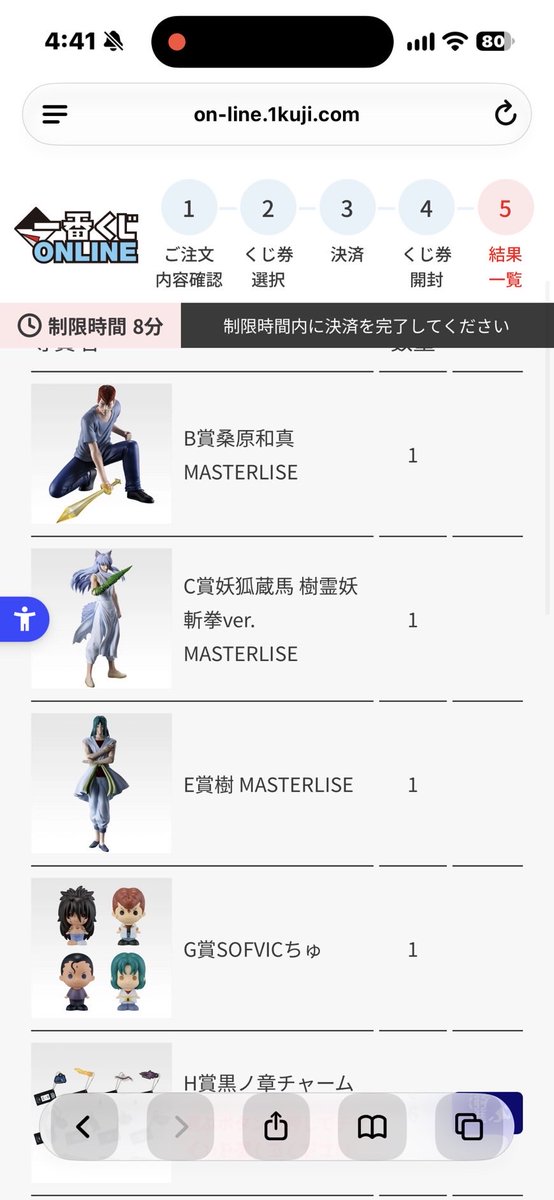Share this page
This screenshot has height=1200, width=554.
[x=276, y=1127]
